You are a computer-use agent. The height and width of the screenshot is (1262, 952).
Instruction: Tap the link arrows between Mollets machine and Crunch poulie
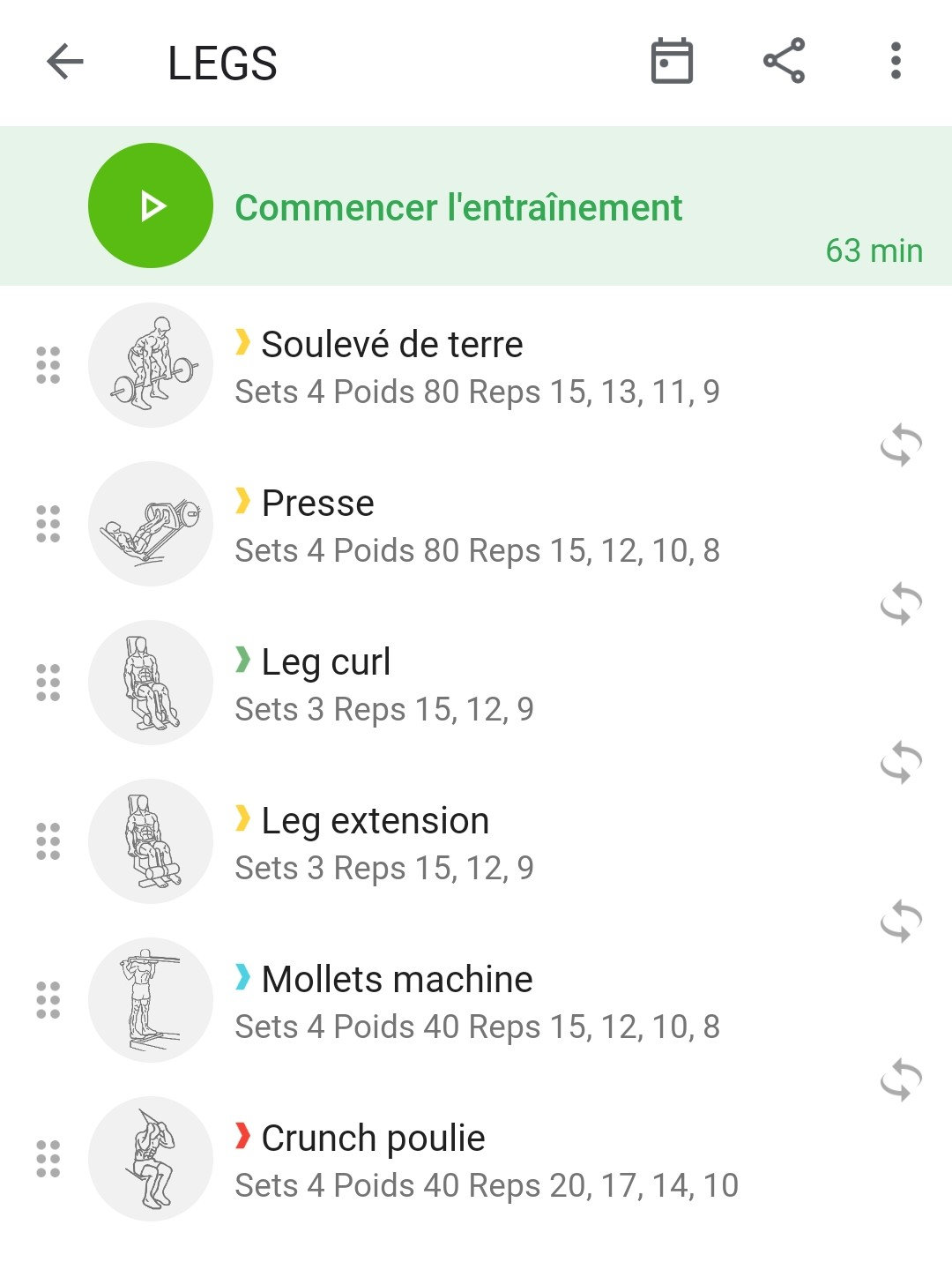click(901, 1079)
